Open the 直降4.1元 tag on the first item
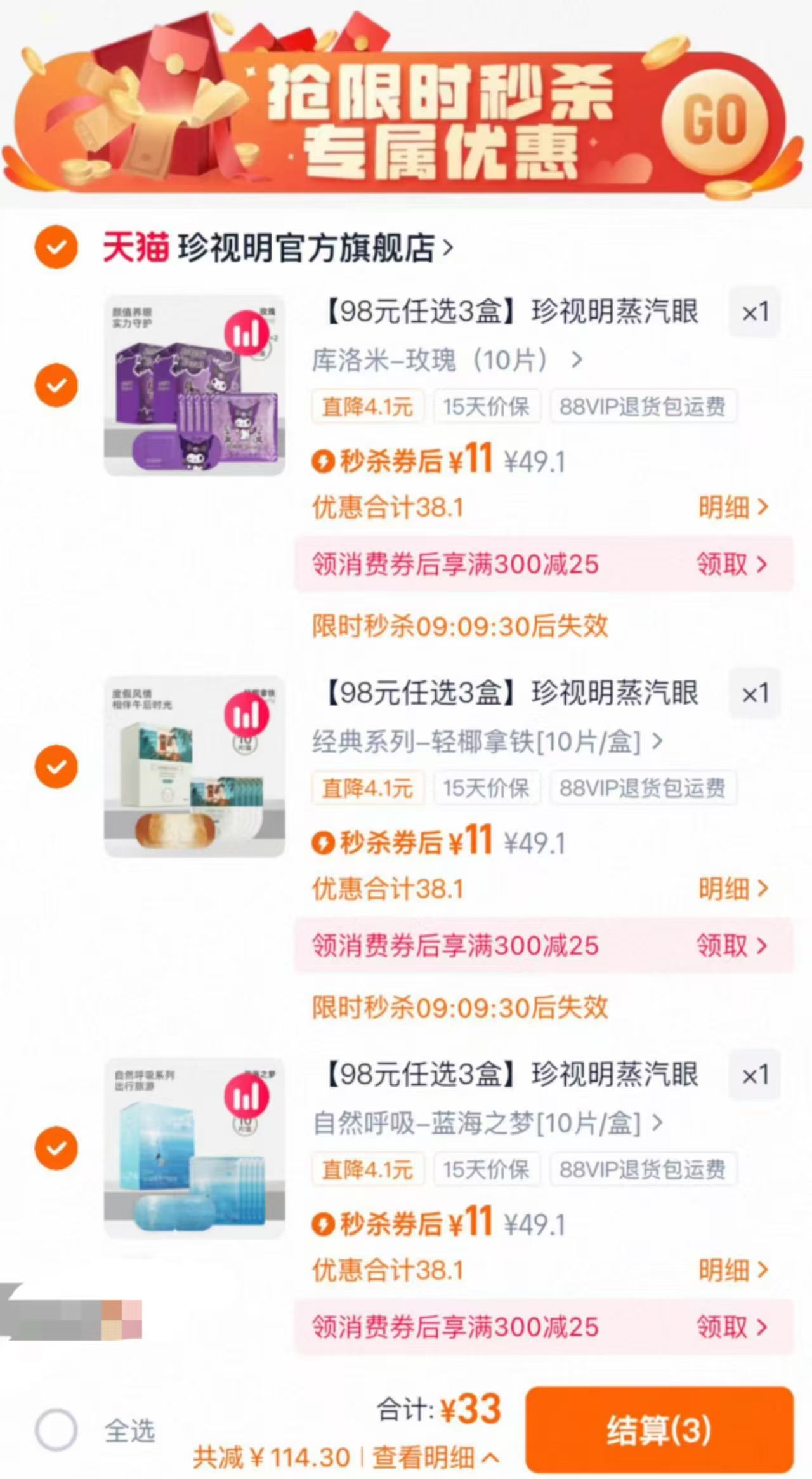Viewport: 812px width, 1479px height. click(369, 407)
